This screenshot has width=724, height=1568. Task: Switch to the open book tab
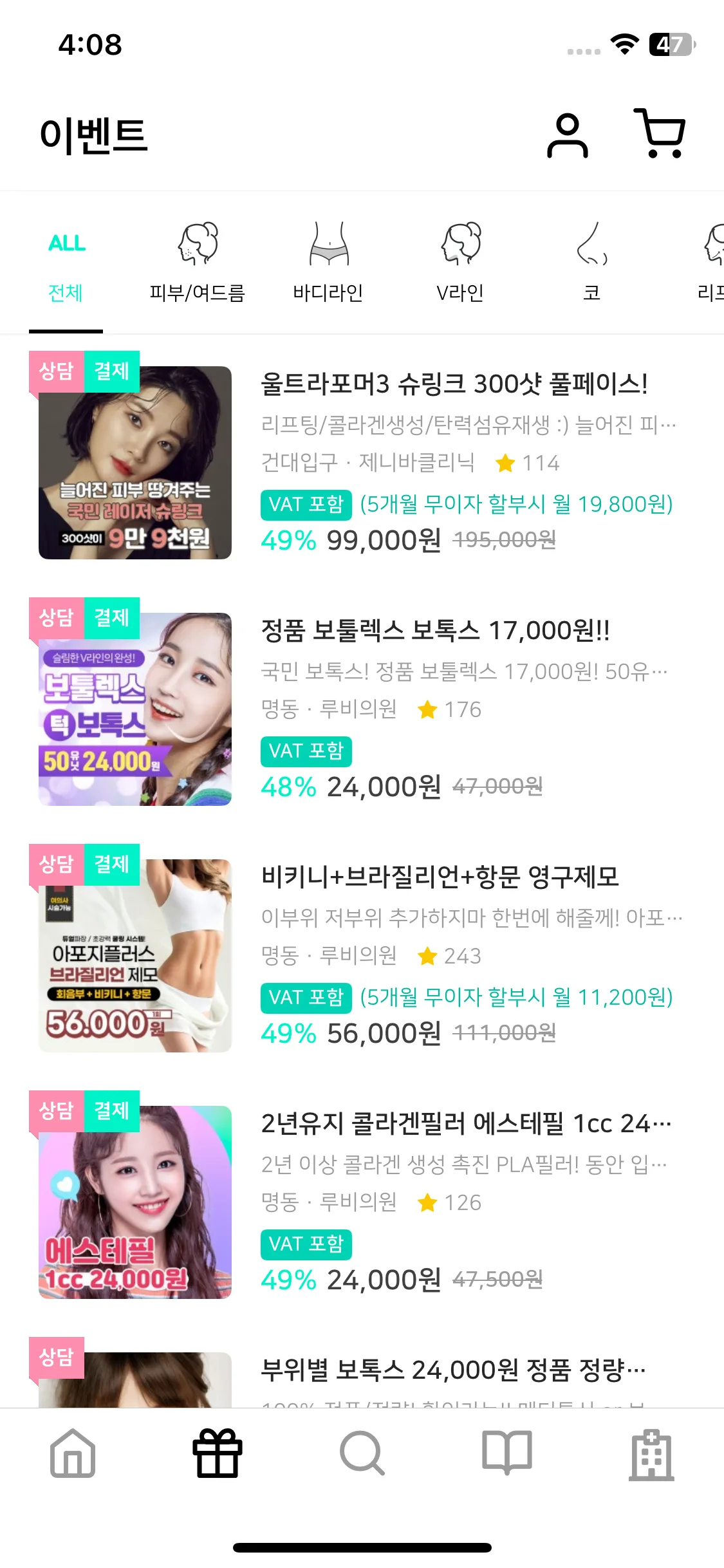(x=507, y=1453)
